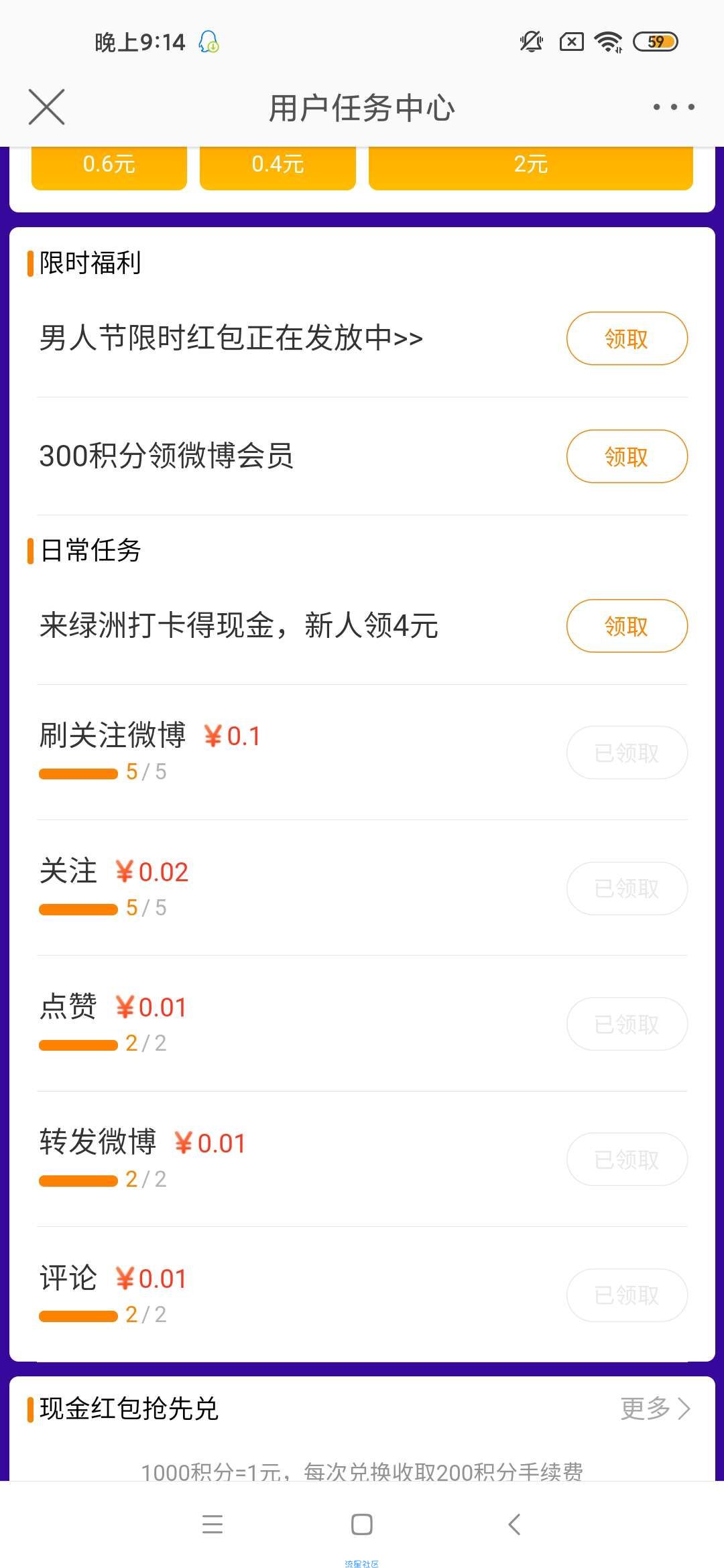Open the recent apps menu
The height and width of the screenshot is (1568, 724).
coord(213,1524)
